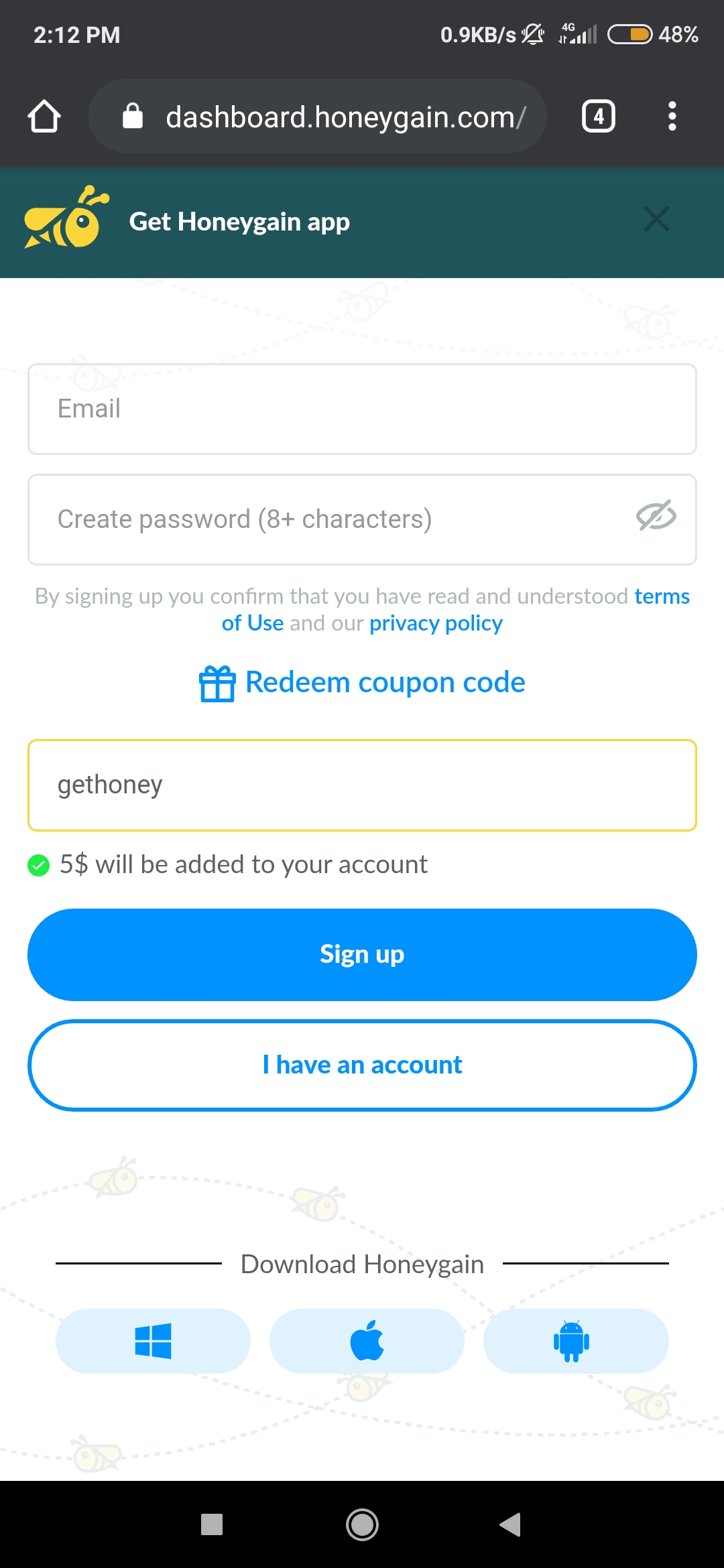
Task: Select I have an account
Action: [x=362, y=1065]
